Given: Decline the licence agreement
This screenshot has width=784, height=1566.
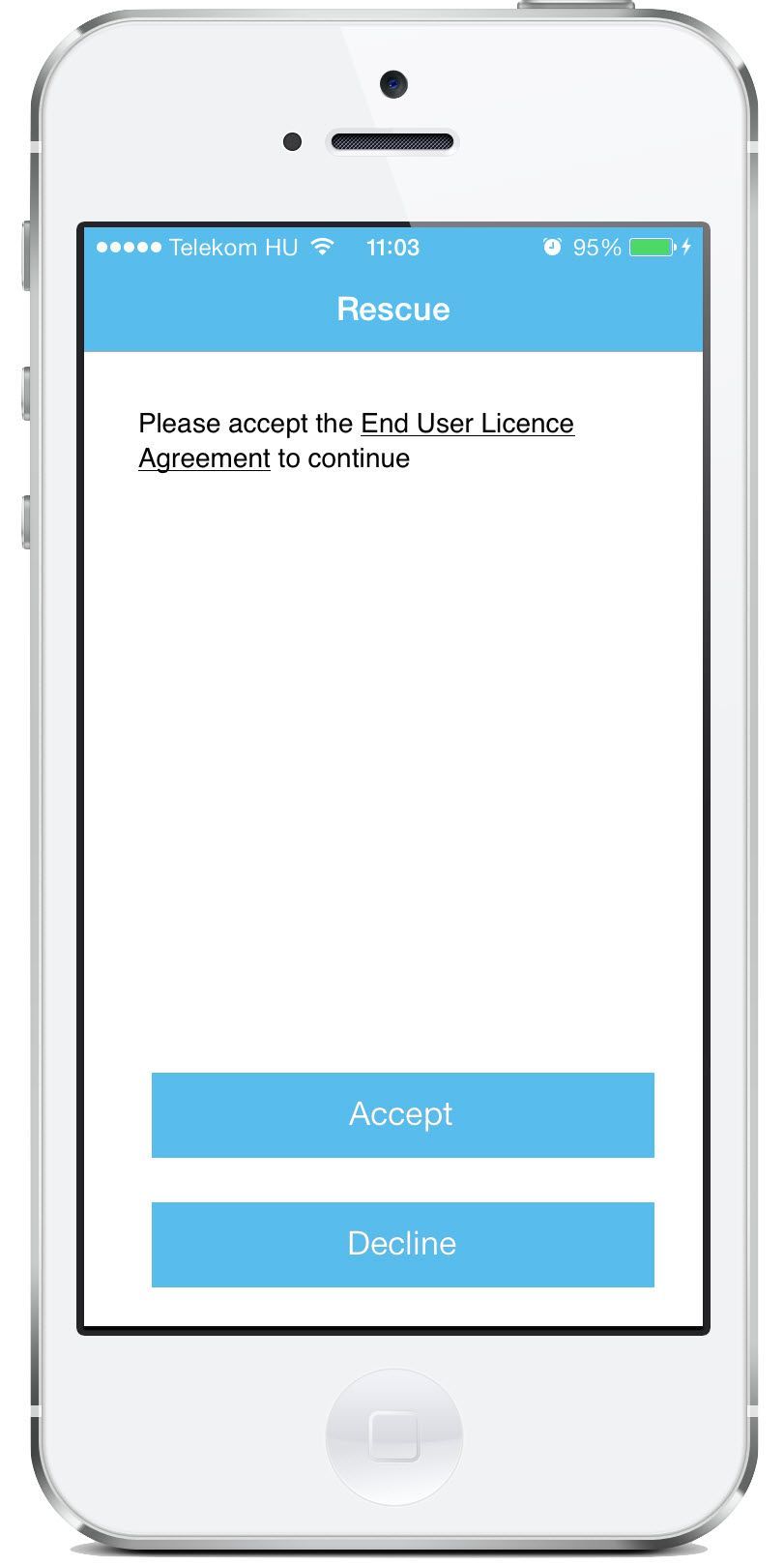Looking at the screenshot, I should [x=402, y=1244].
